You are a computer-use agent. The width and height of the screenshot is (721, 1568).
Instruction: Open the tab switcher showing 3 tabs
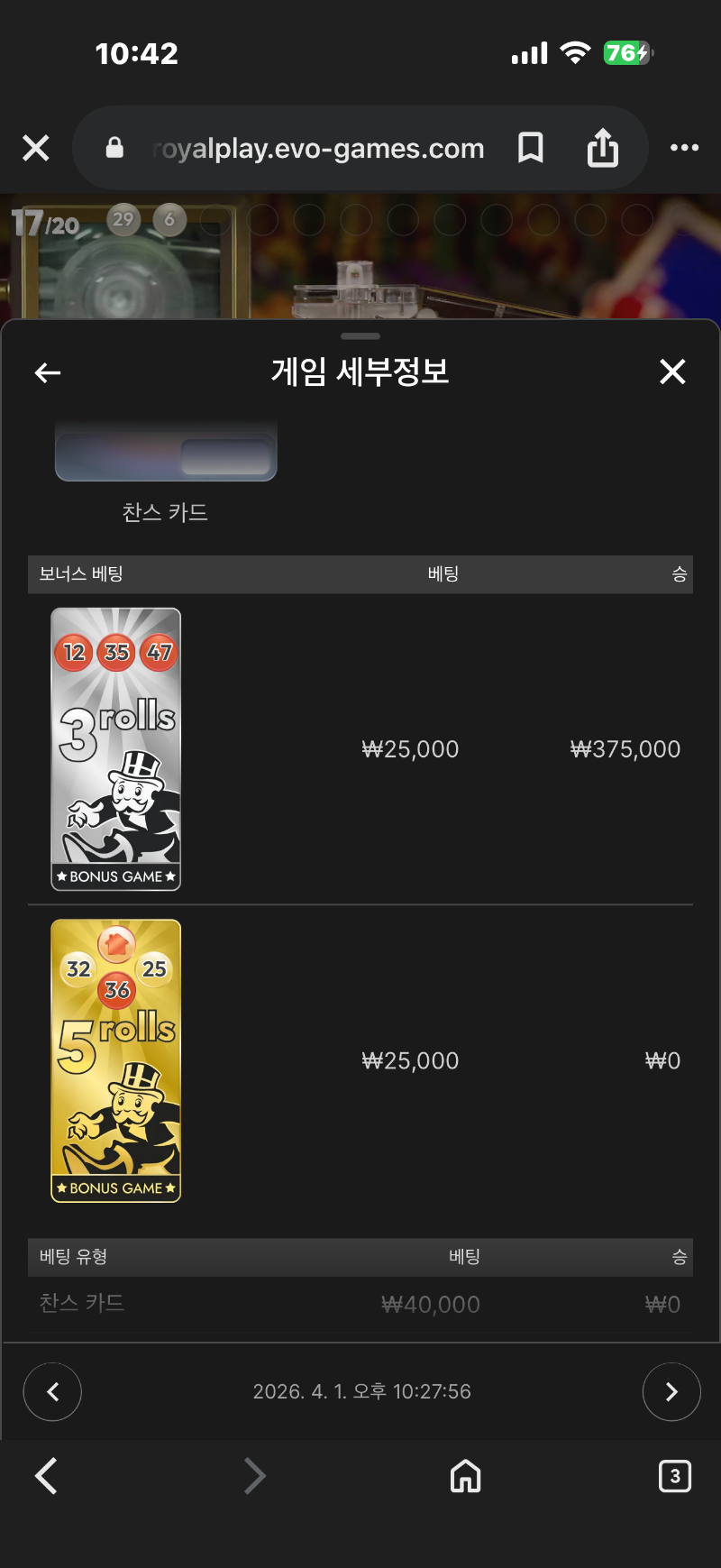pos(675,1476)
